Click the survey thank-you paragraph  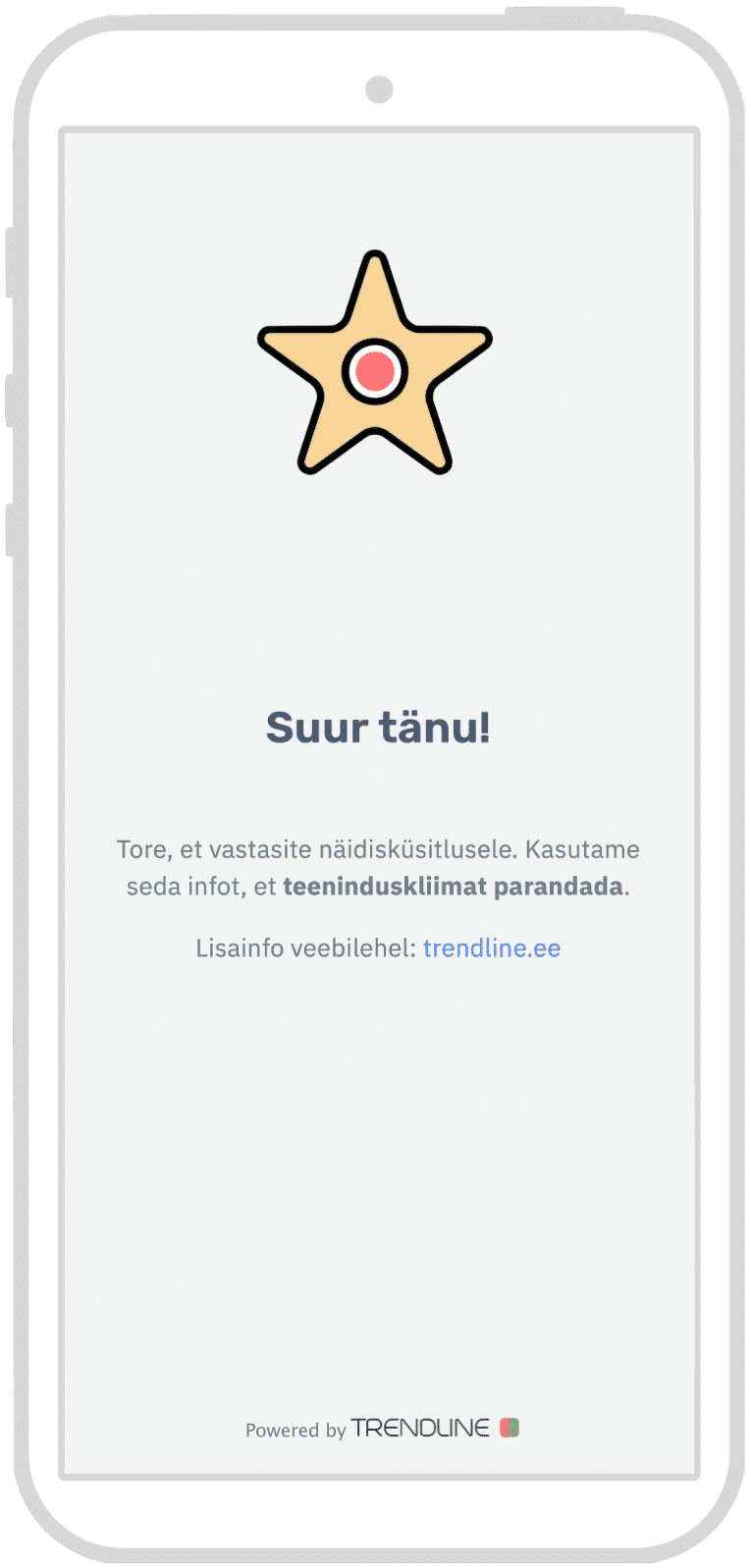[x=376, y=869]
